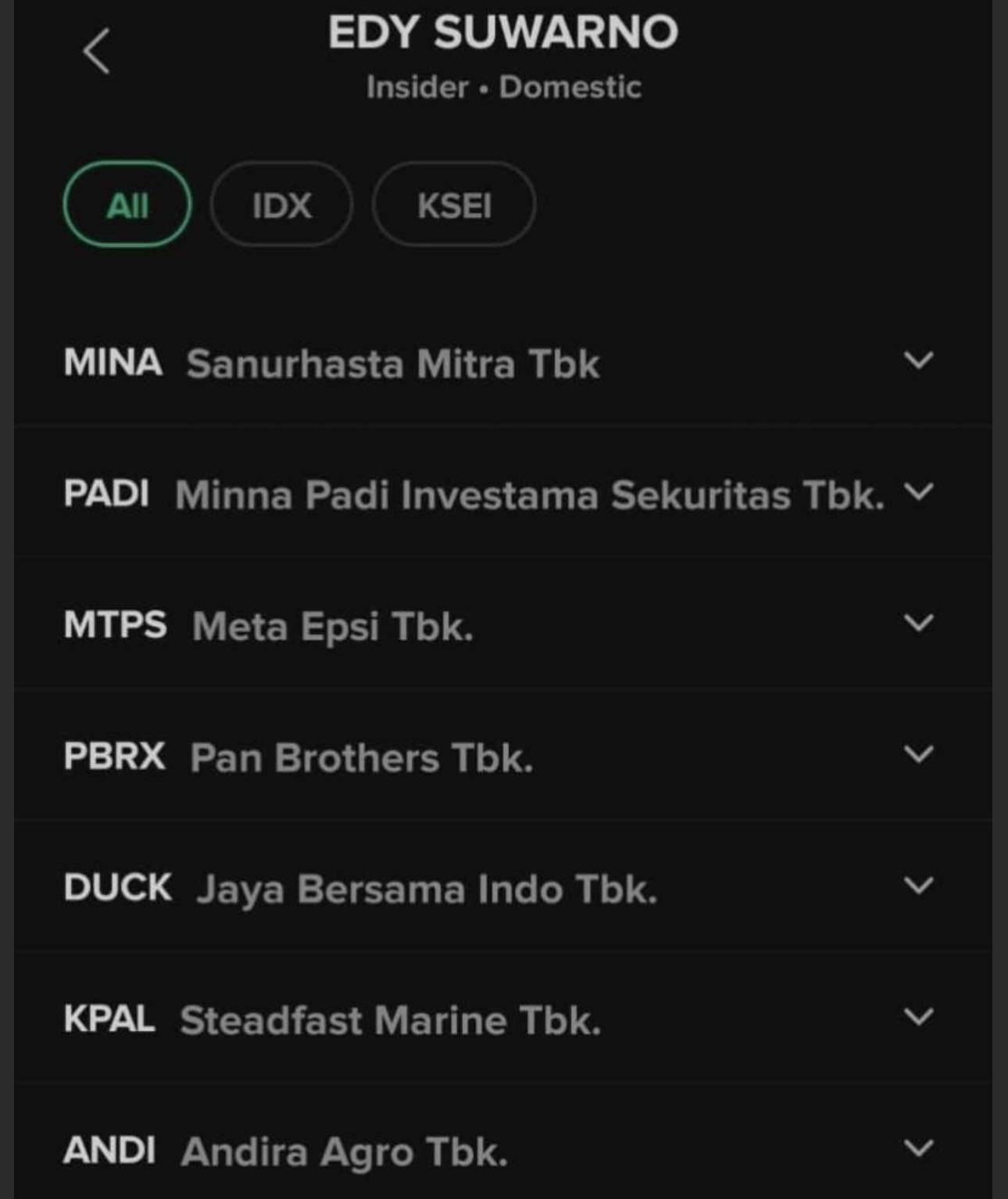Expand MTPS Meta Epsi Tbk details
Screen dimensions: 1008x1199
(x=920, y=624)
